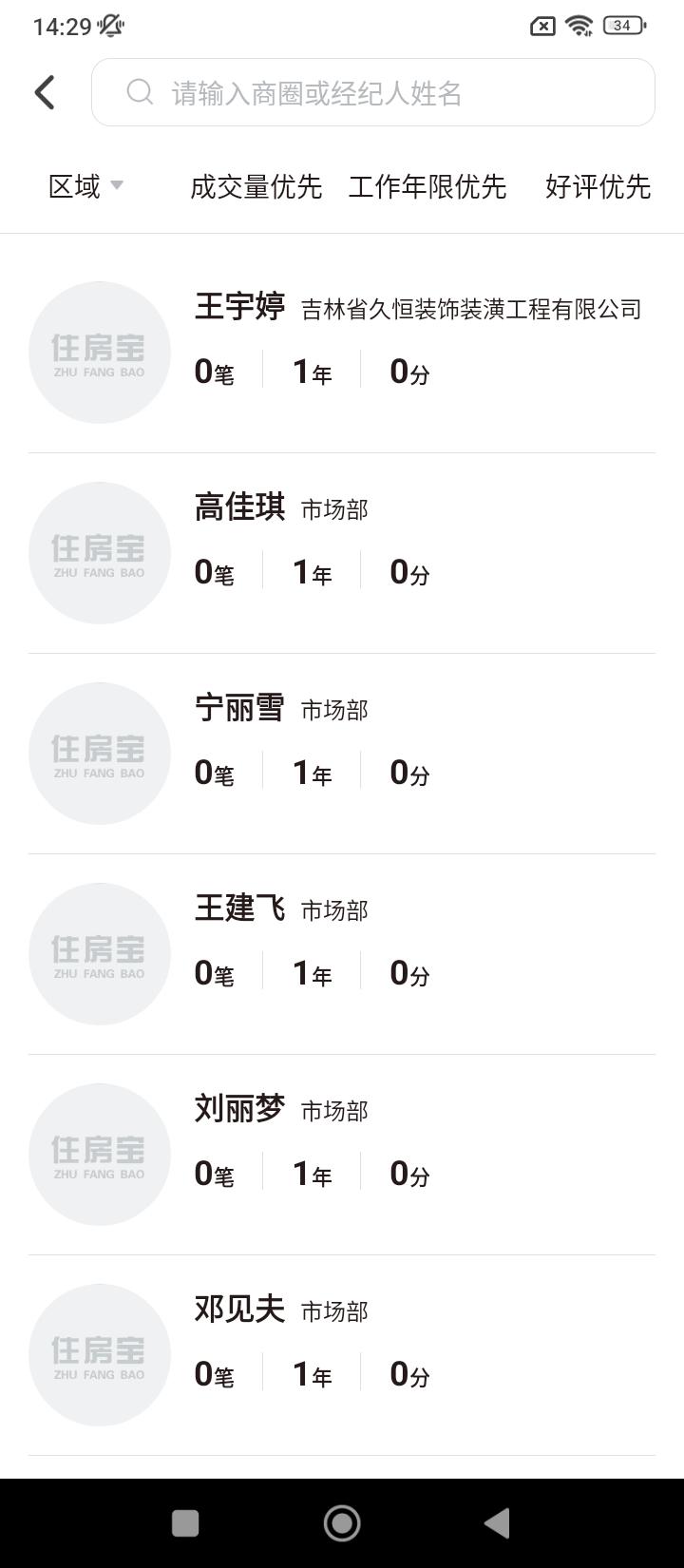The height and width of the screenshot is (1568, 684).
Task: Open recent apps from navigation bar
Action: tap(185, 1523)
